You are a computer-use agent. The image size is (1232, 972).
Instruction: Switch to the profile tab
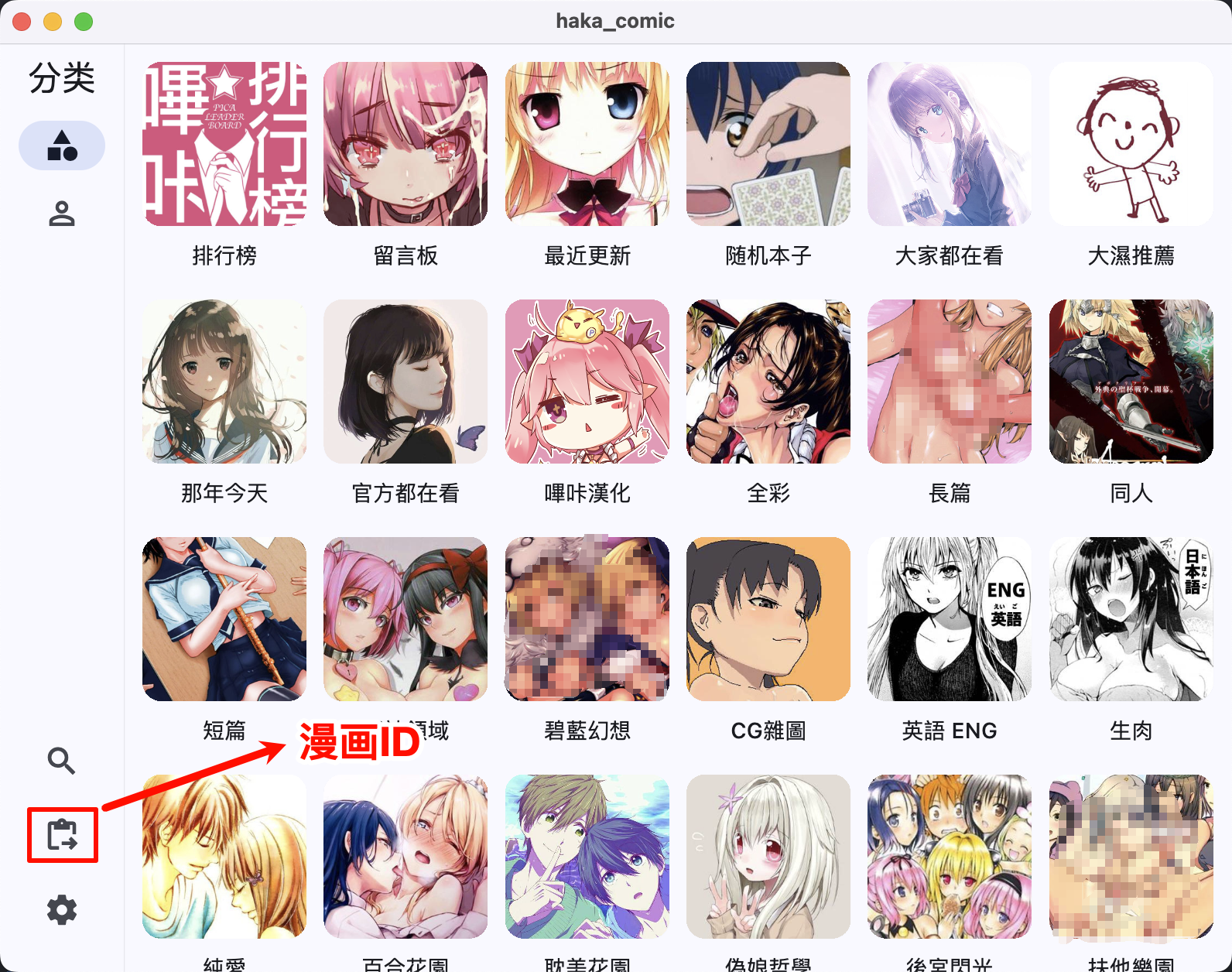point(62,214)
